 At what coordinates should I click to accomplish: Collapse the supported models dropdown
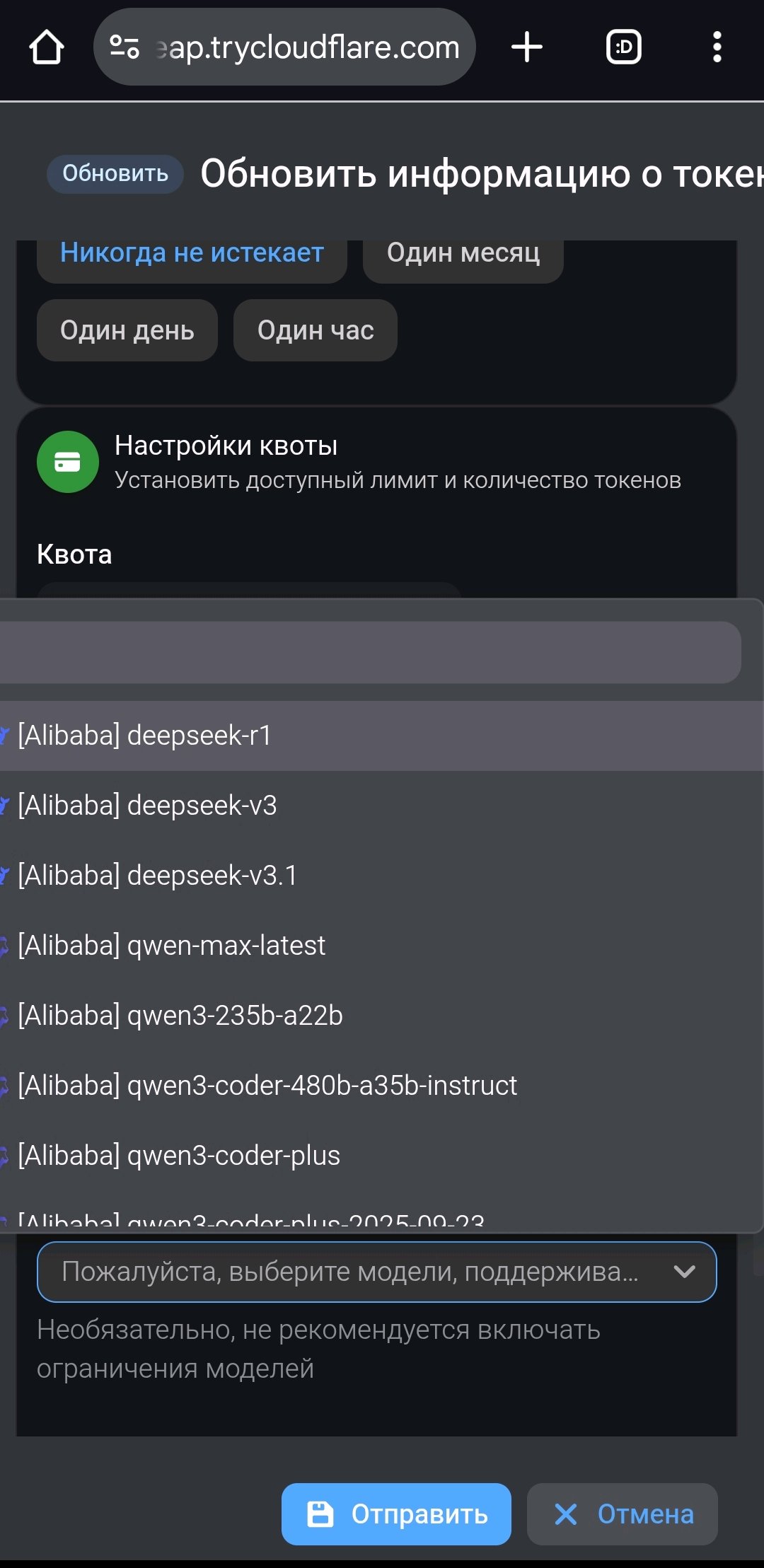(684, 1272)
